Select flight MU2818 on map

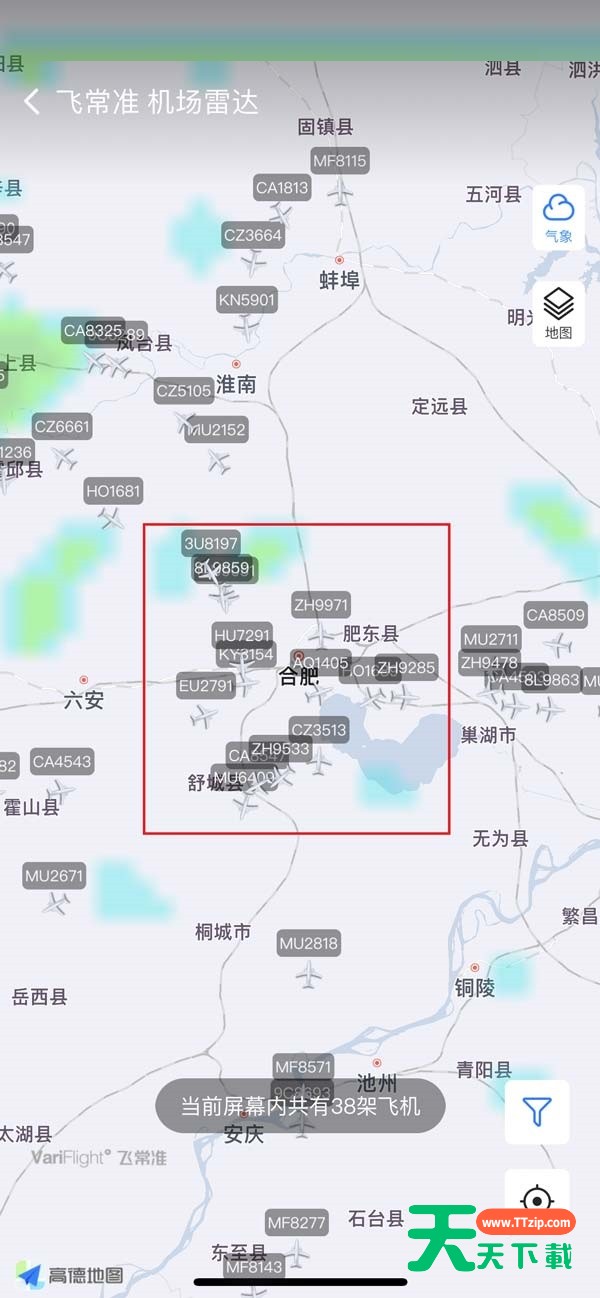pyautogui.click(x=309, y=944)
